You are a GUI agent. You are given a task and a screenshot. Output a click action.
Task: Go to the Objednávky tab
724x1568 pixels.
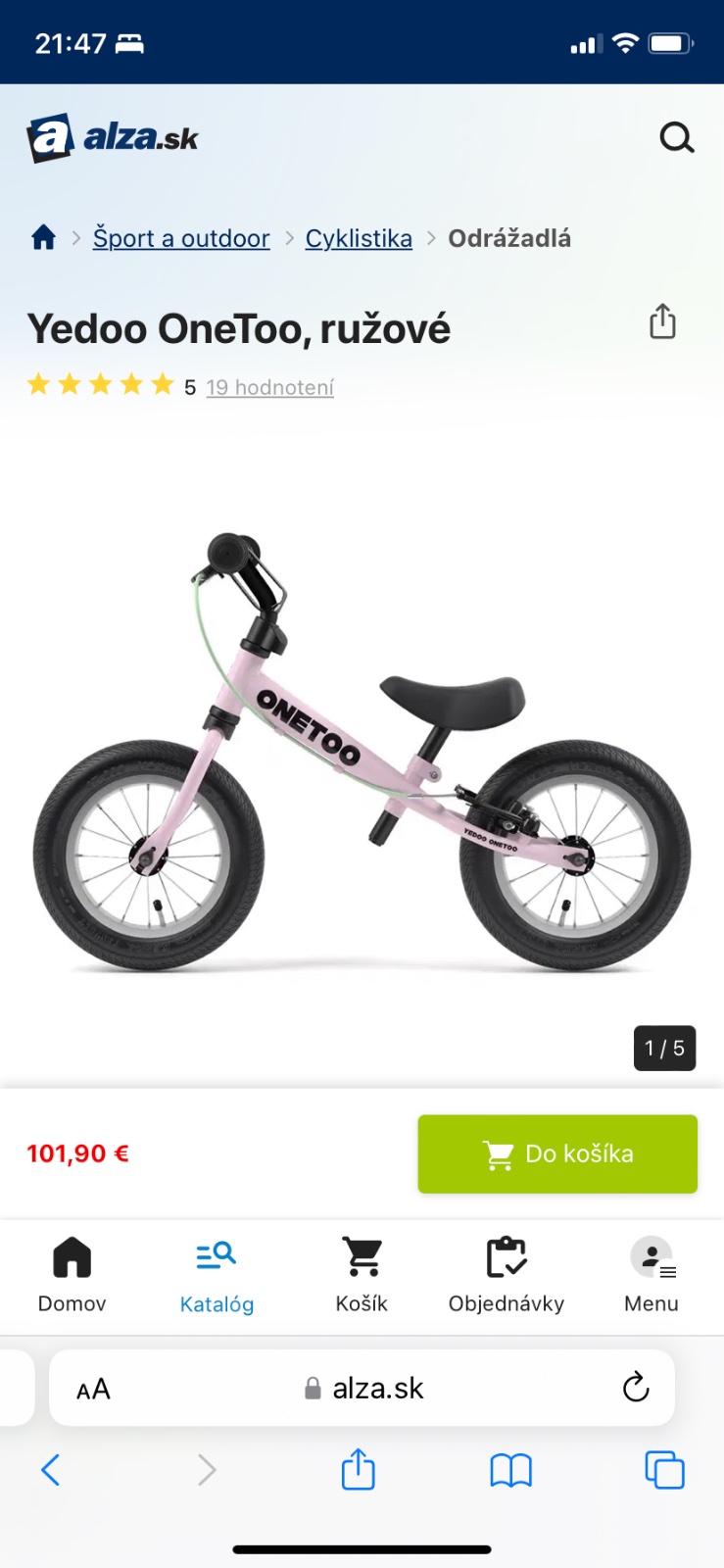[507, 1274]
